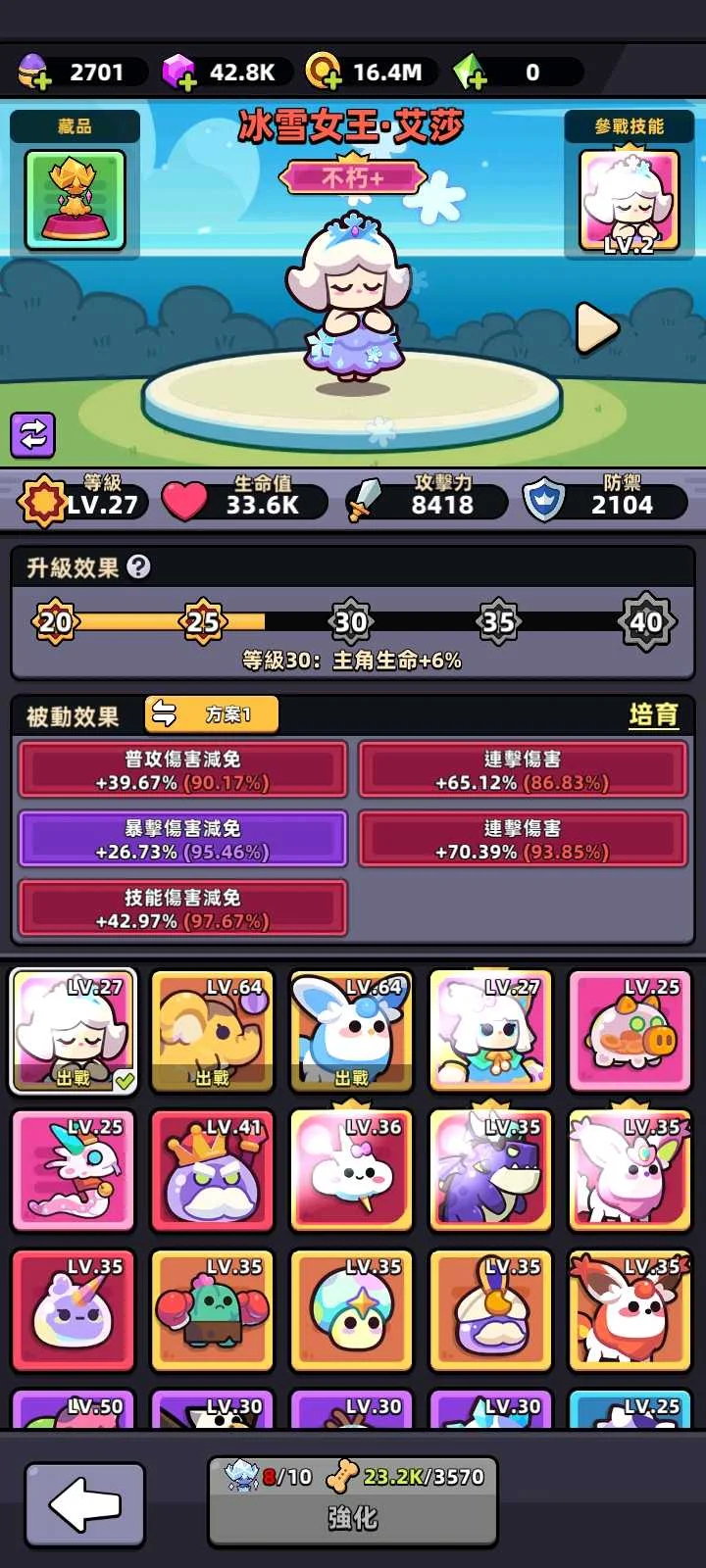Open the 參戰技能 battle skill LV.2

tap(629, 201)
